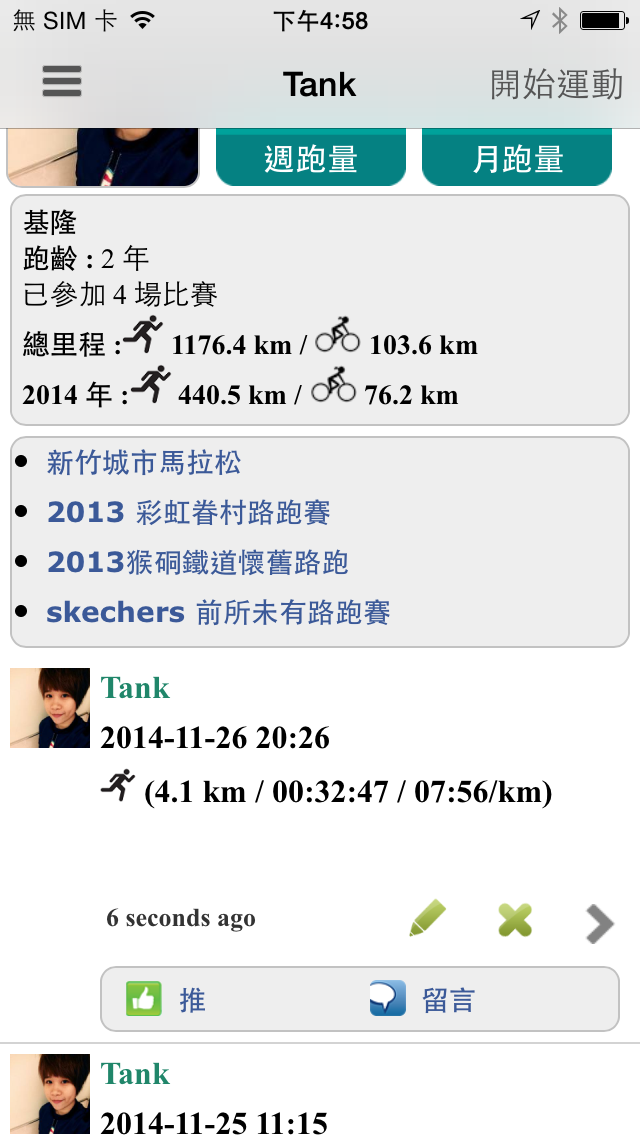The image size is (640, 1136).
Task: Edit the 2014-11-26 run record
Action: point(428,918)
